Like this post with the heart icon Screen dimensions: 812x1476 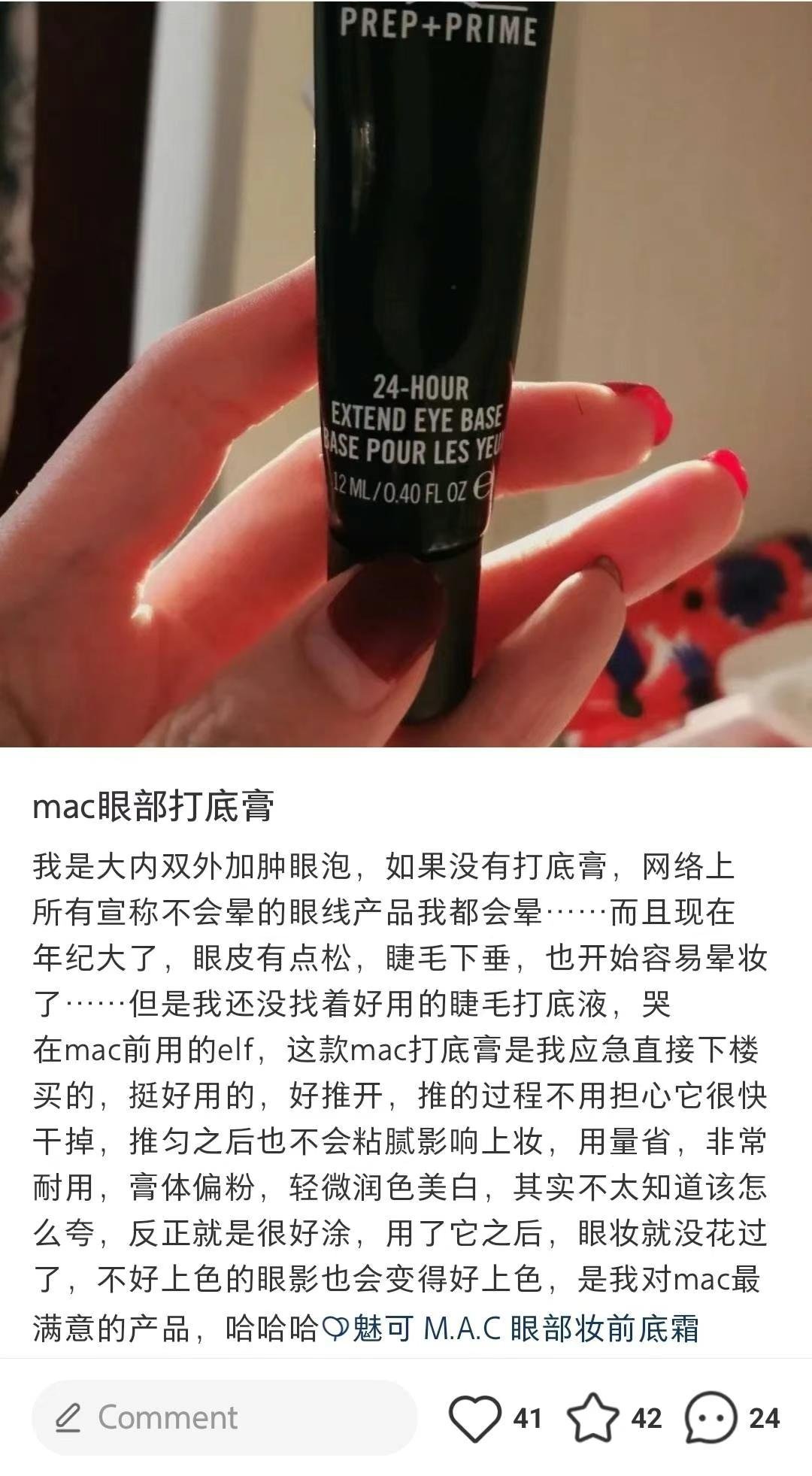click(x=475, y=1418)
